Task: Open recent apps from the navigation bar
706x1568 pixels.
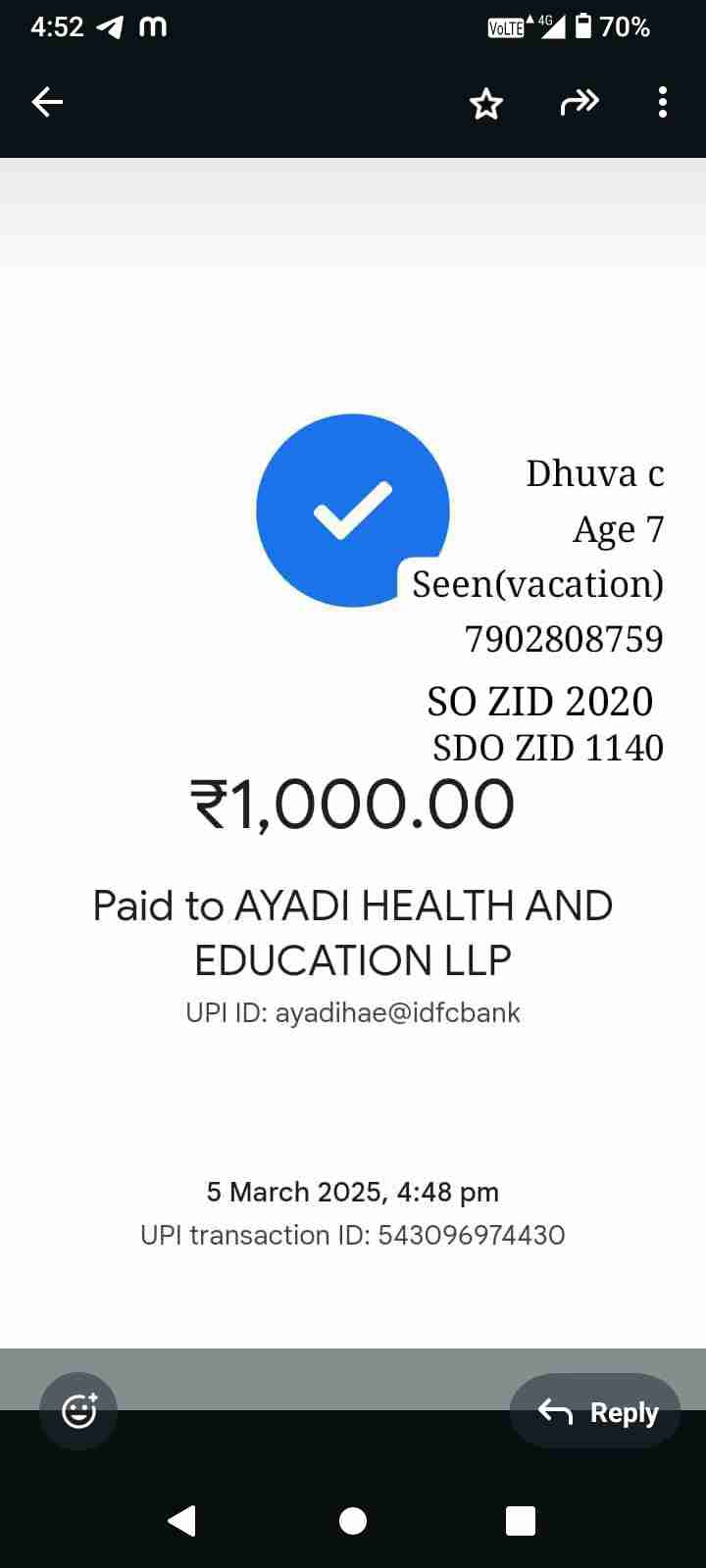Action: pos(520,1521)
